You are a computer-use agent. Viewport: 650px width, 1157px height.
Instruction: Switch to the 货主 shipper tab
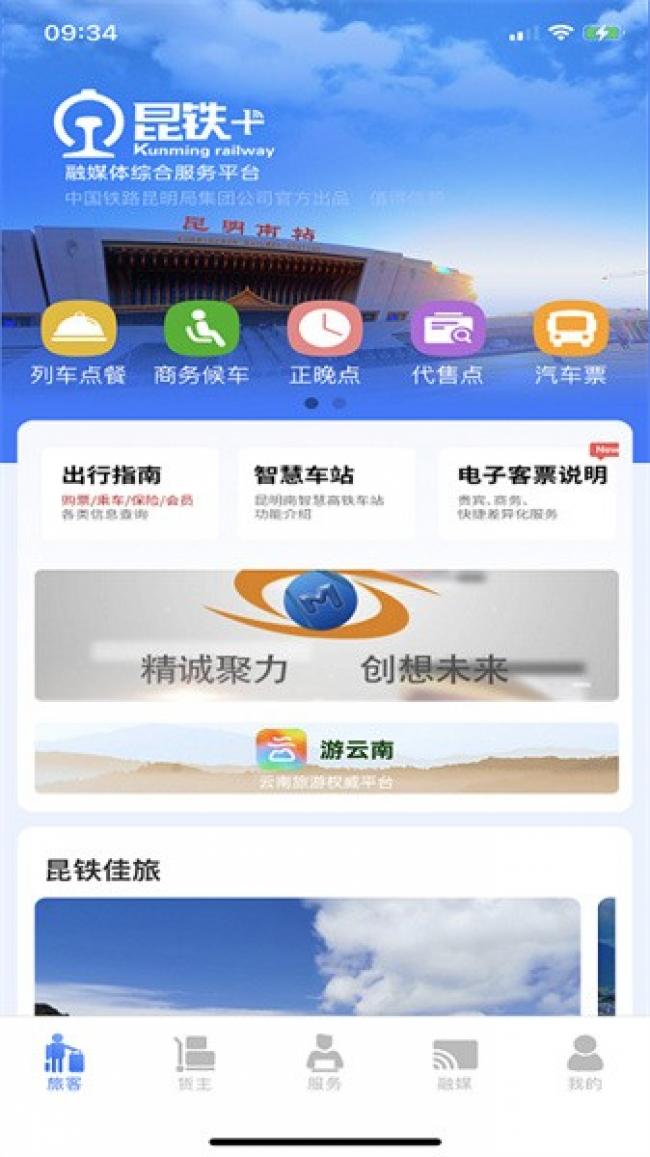click(195, 1063)
